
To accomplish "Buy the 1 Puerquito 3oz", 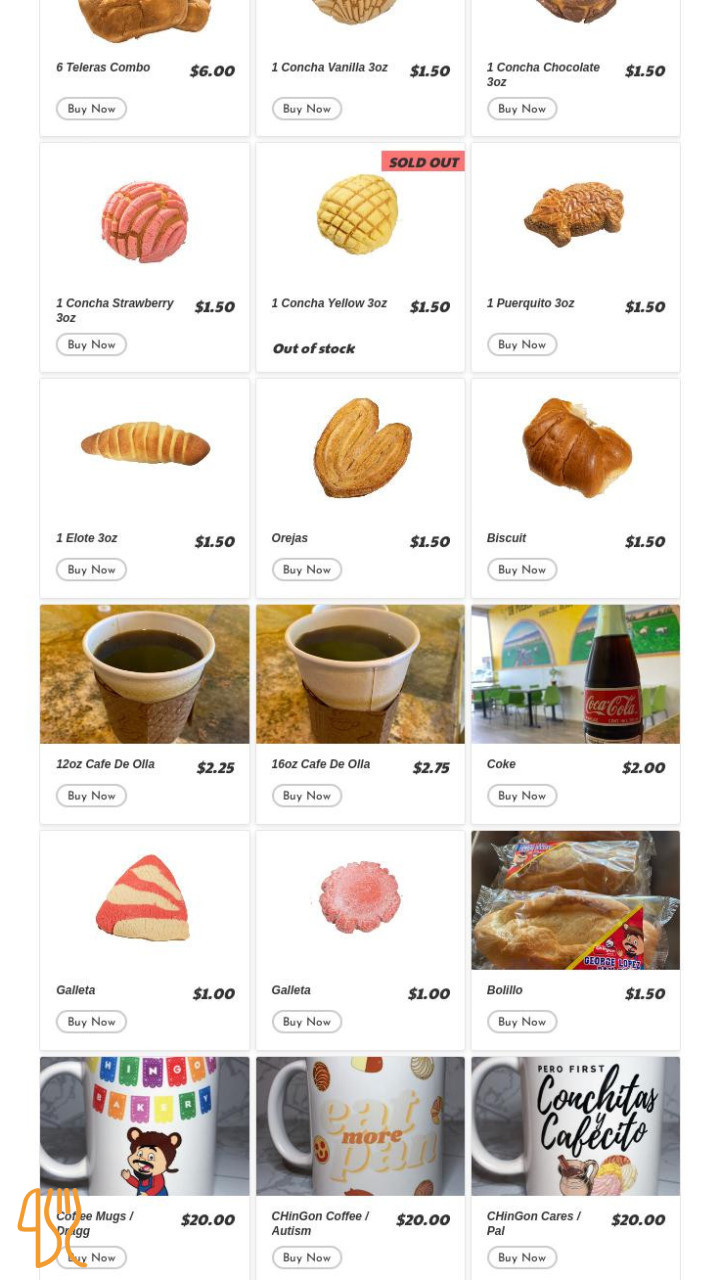I will [x=522, y=345].
